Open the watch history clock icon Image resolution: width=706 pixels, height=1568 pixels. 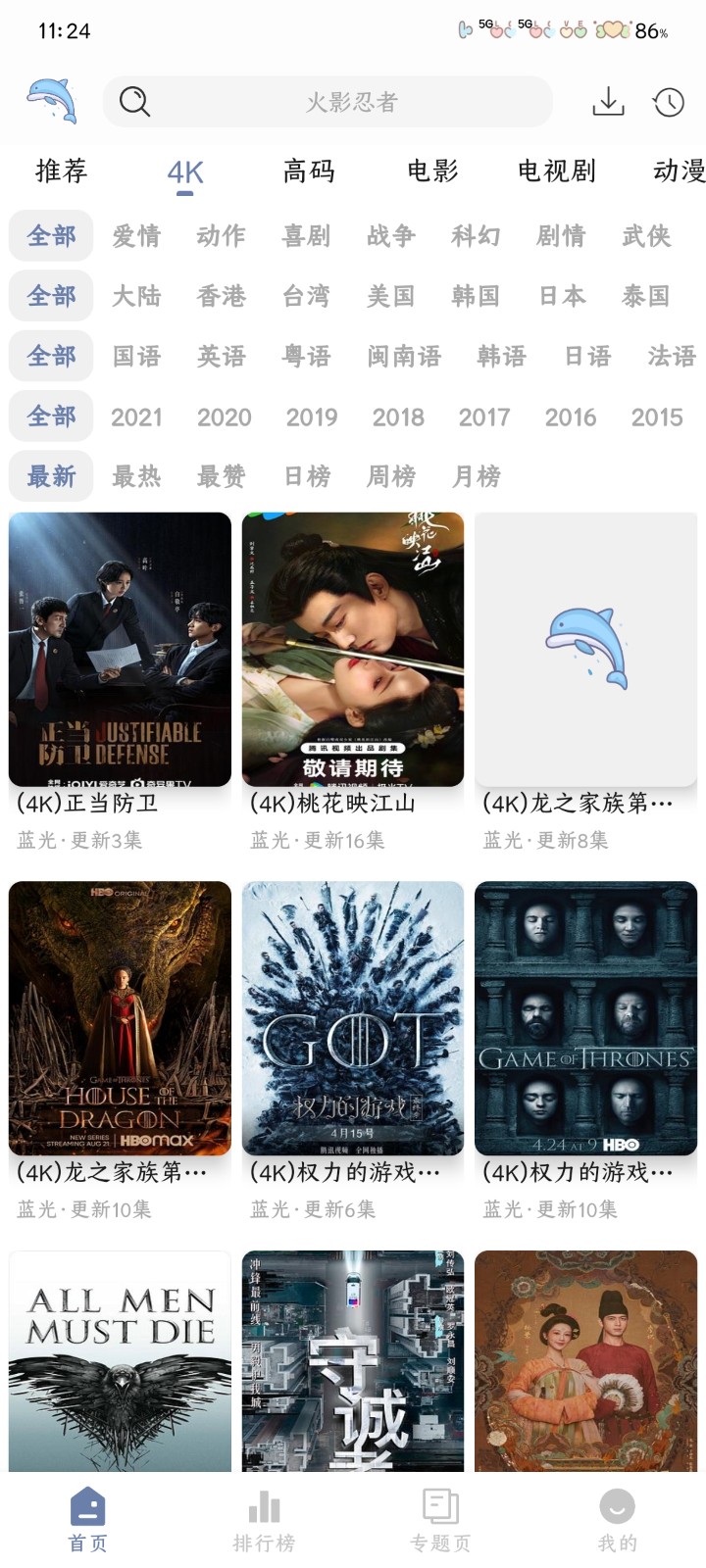coord(669,101)
